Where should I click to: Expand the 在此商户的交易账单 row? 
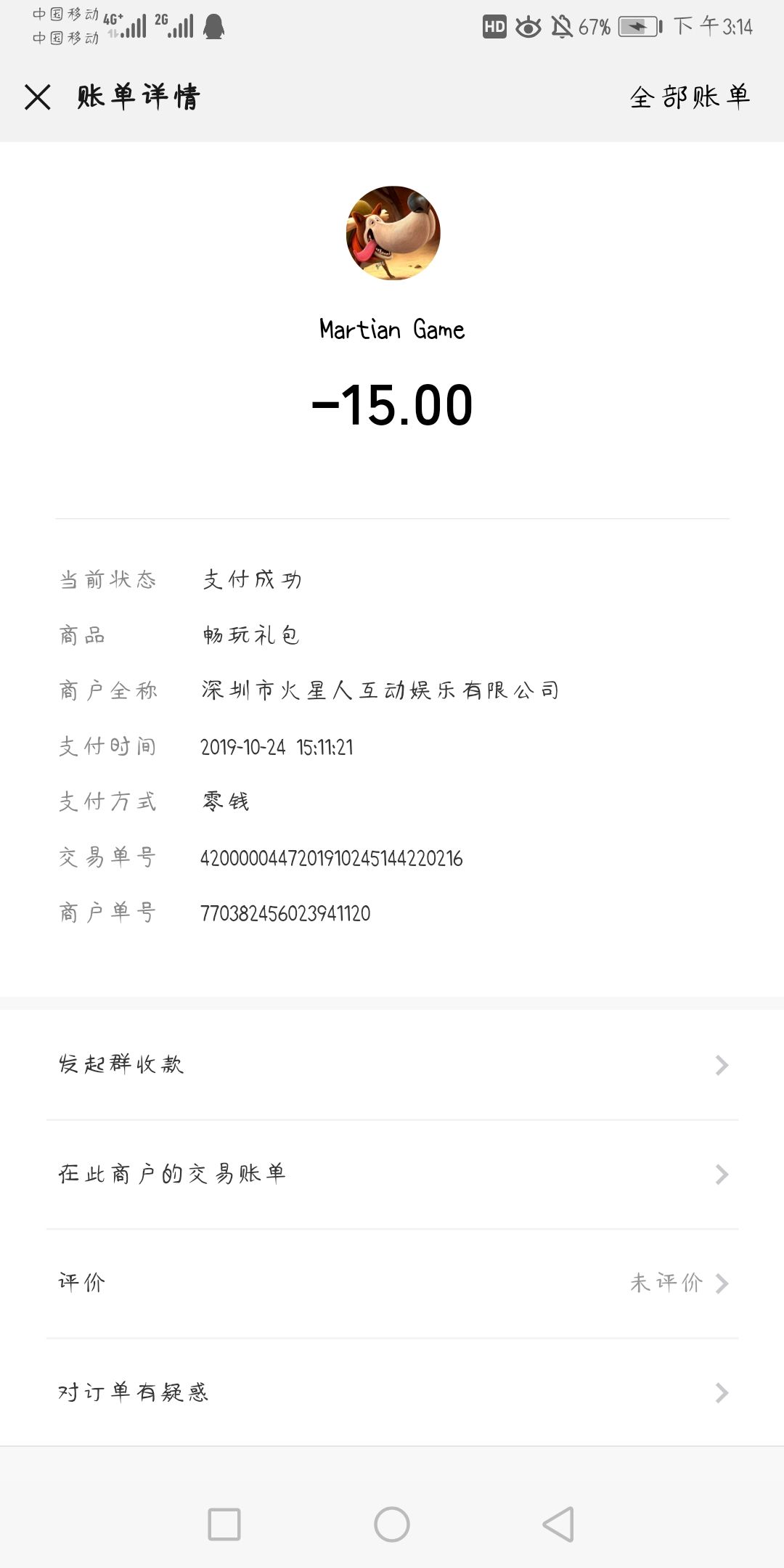tap(392, 1174)
